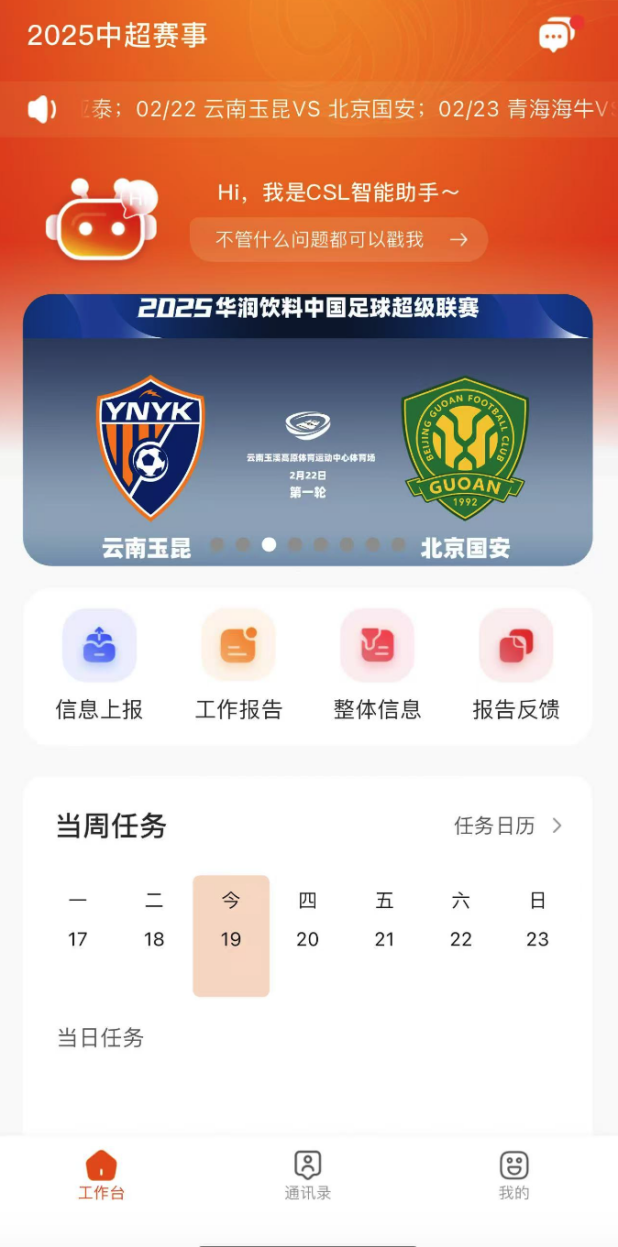The width and height of the screenshot is (618, 1247).
Task: Select Friday the 21st in week view
Action: [385, 922]
